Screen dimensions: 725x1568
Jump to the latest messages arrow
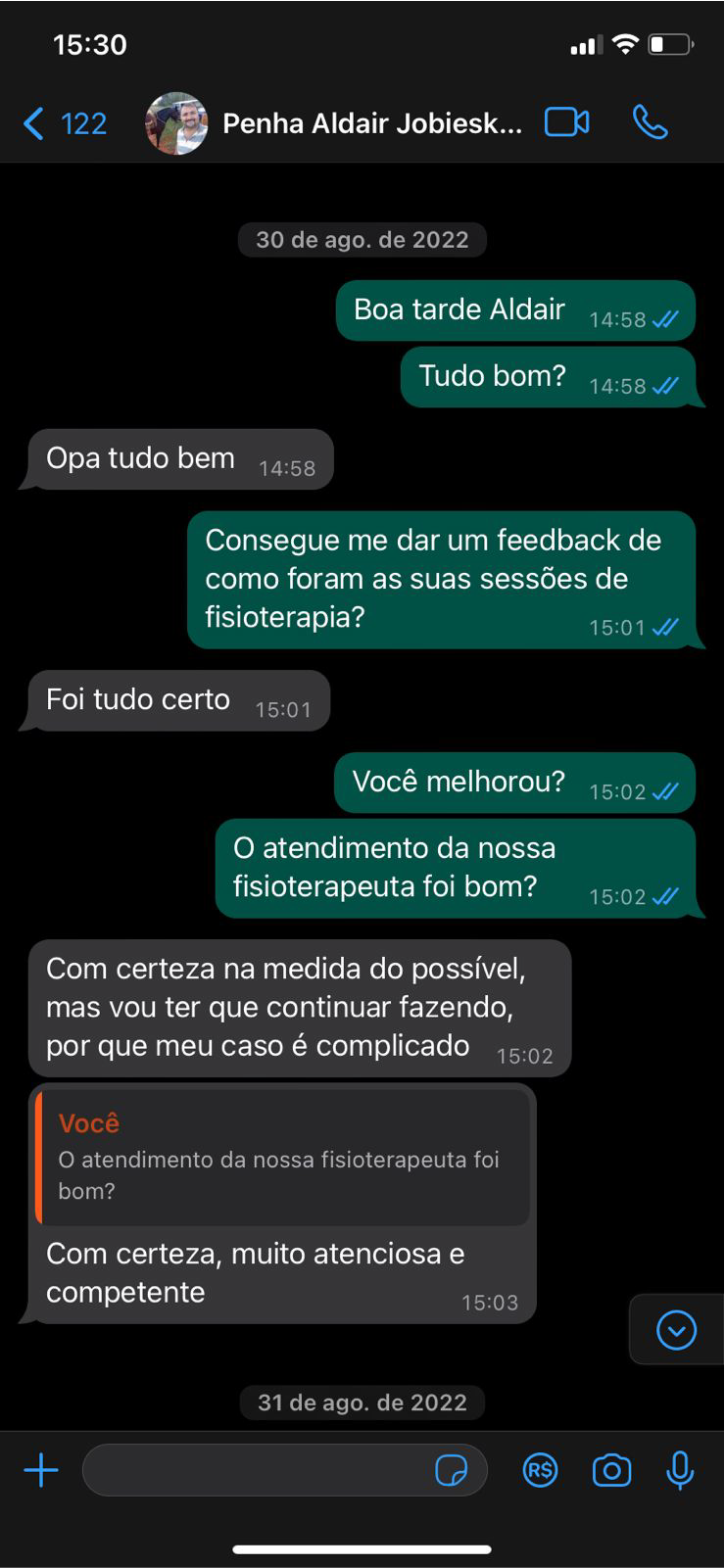676,1330
